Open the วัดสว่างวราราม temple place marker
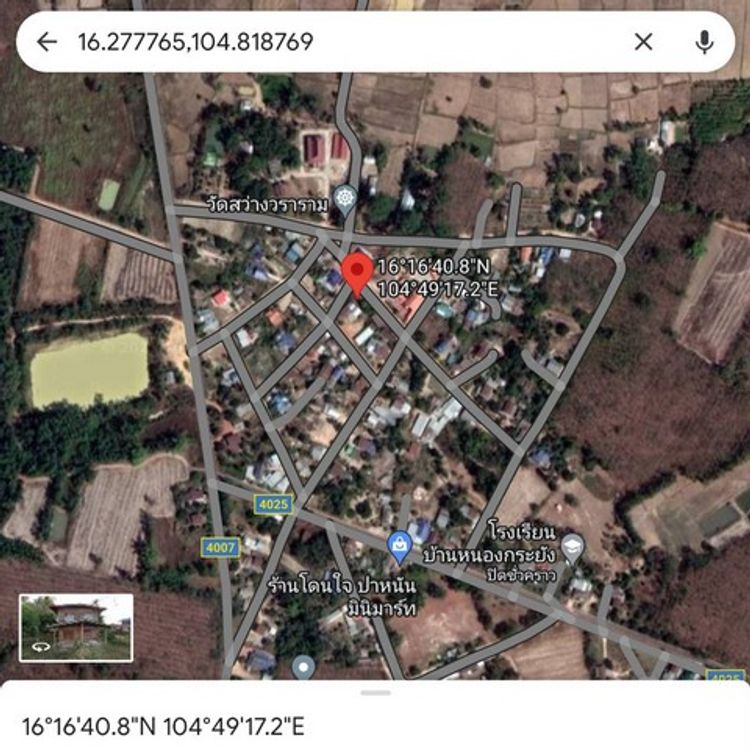This screenshot has height=750, width=750. pyautogui.click(x=345, y=198)
